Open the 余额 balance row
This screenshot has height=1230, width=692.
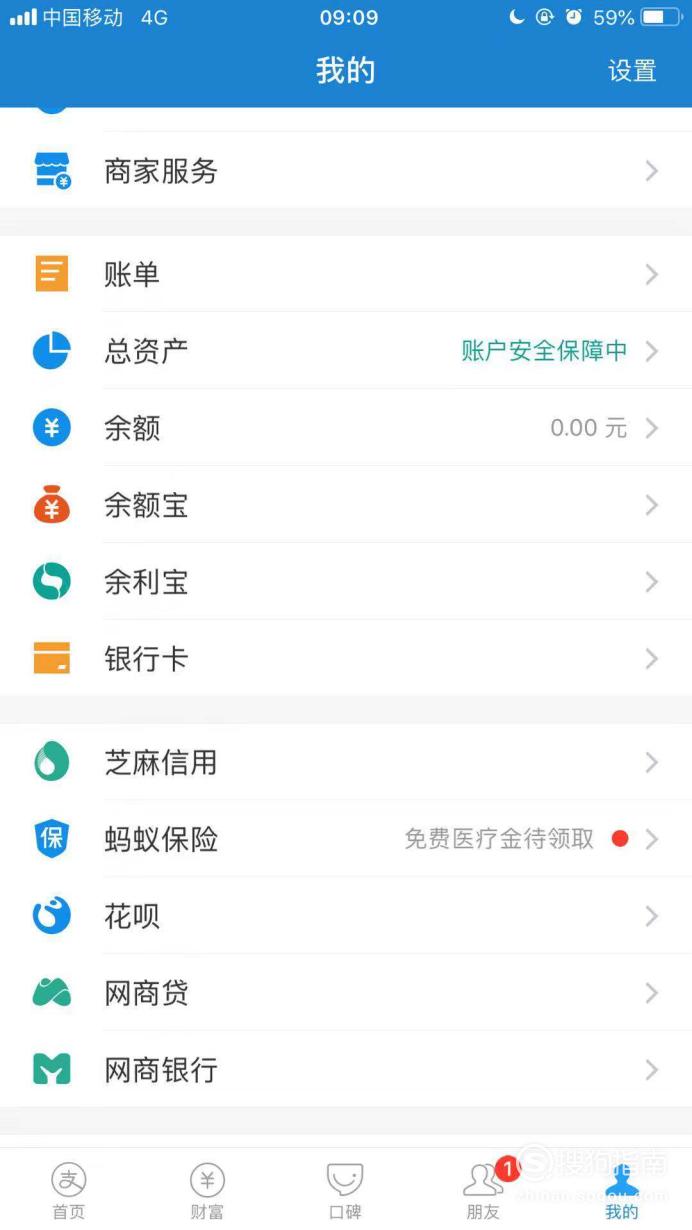346,428
